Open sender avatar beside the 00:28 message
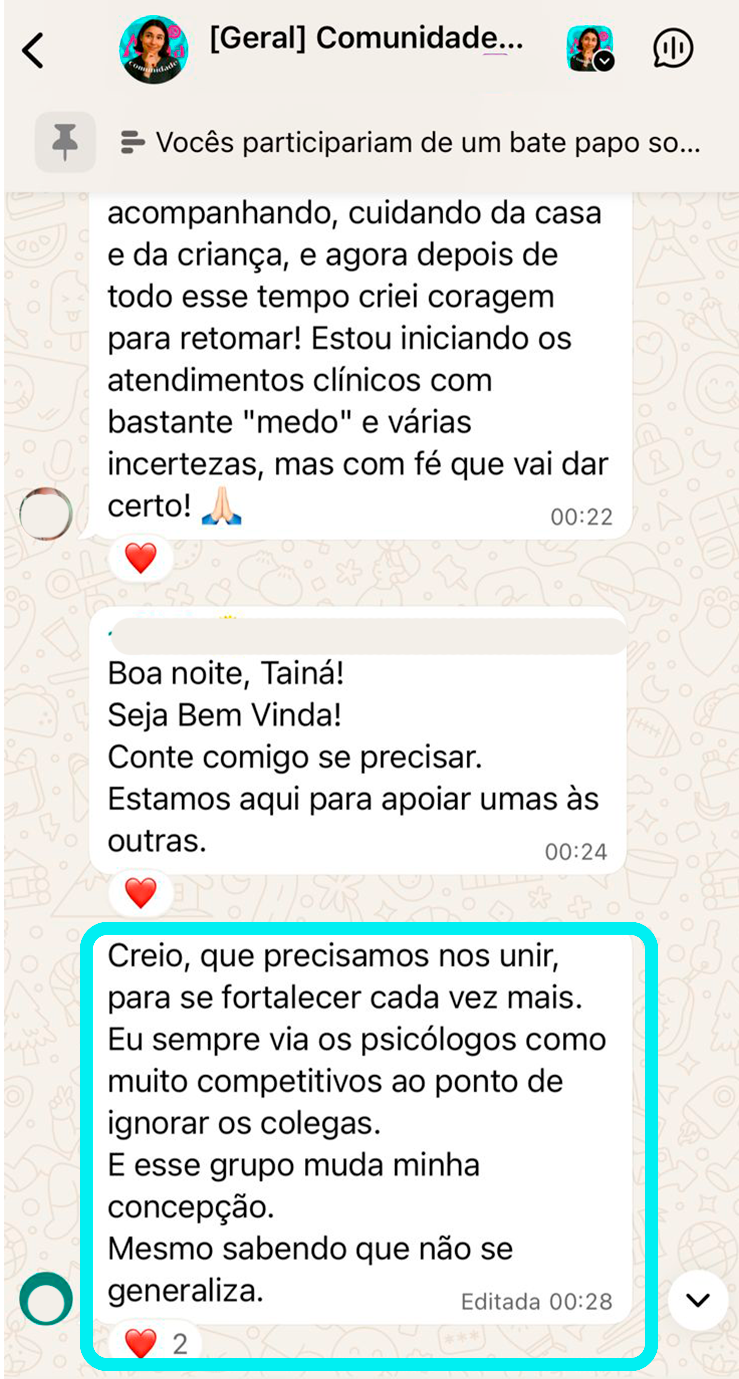739x1379 pixels. click(46, 1299)
